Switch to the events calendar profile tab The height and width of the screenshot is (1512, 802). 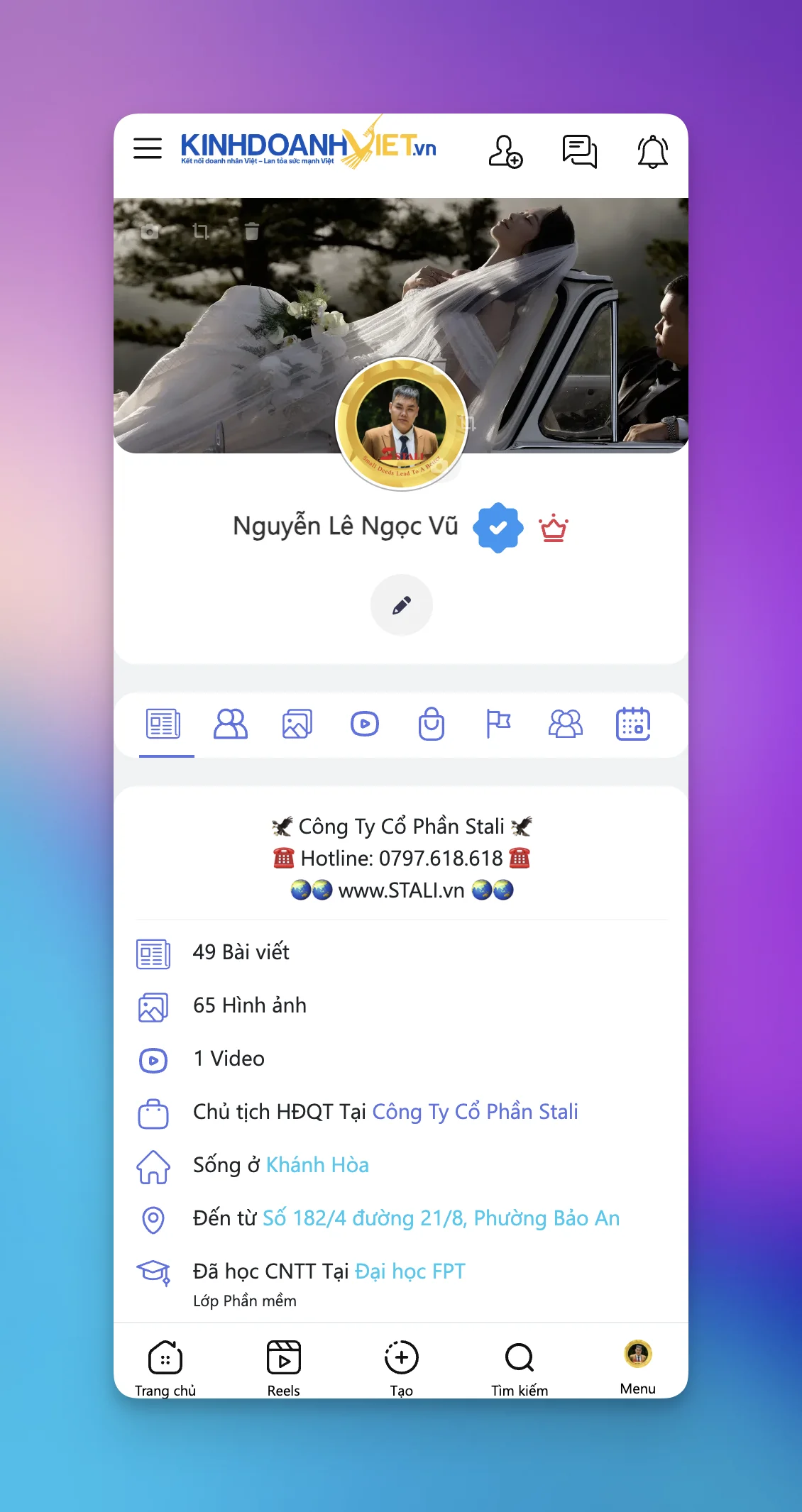click(632, 724)
